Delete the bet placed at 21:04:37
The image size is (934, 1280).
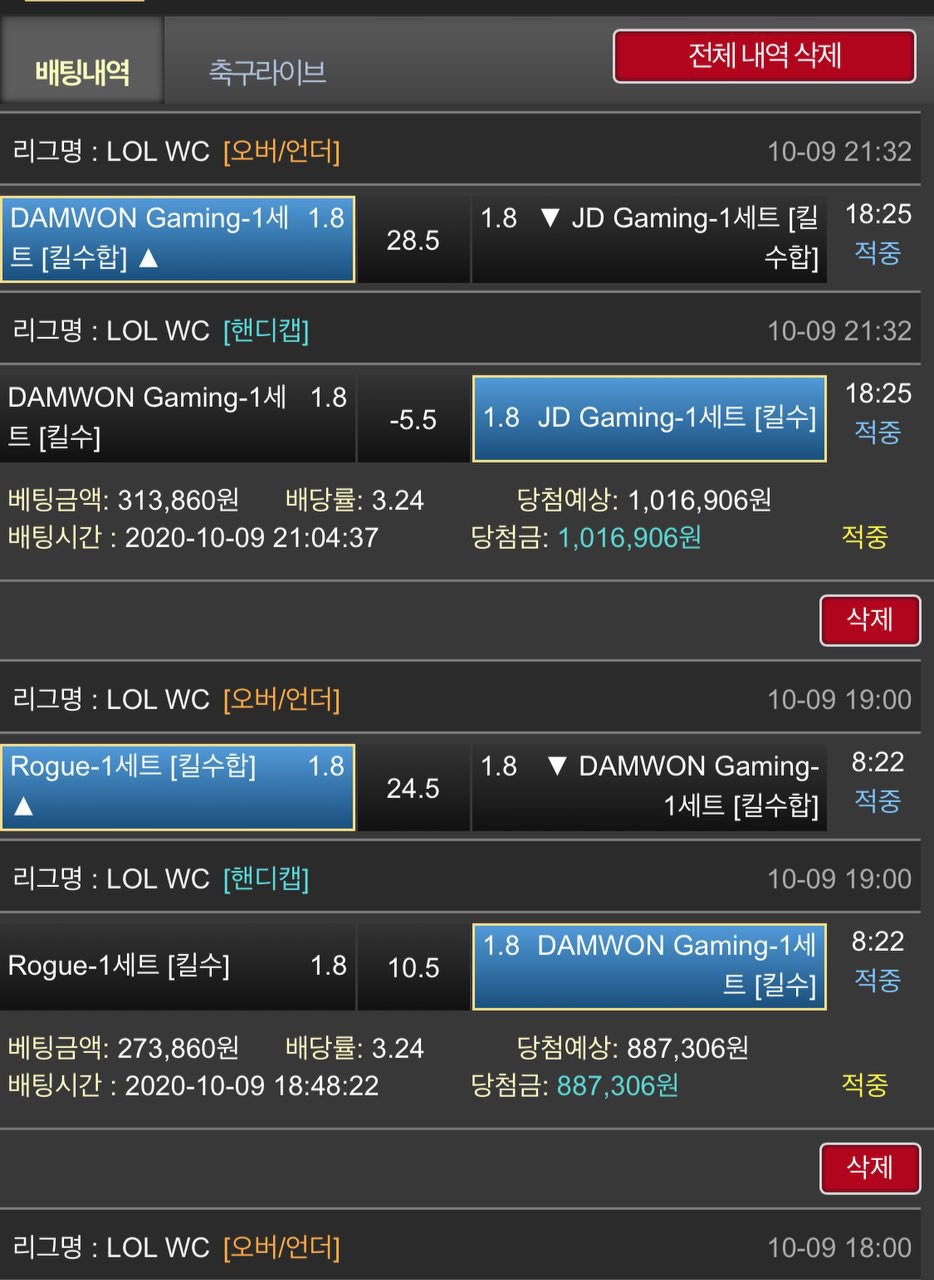pos(869,619)
